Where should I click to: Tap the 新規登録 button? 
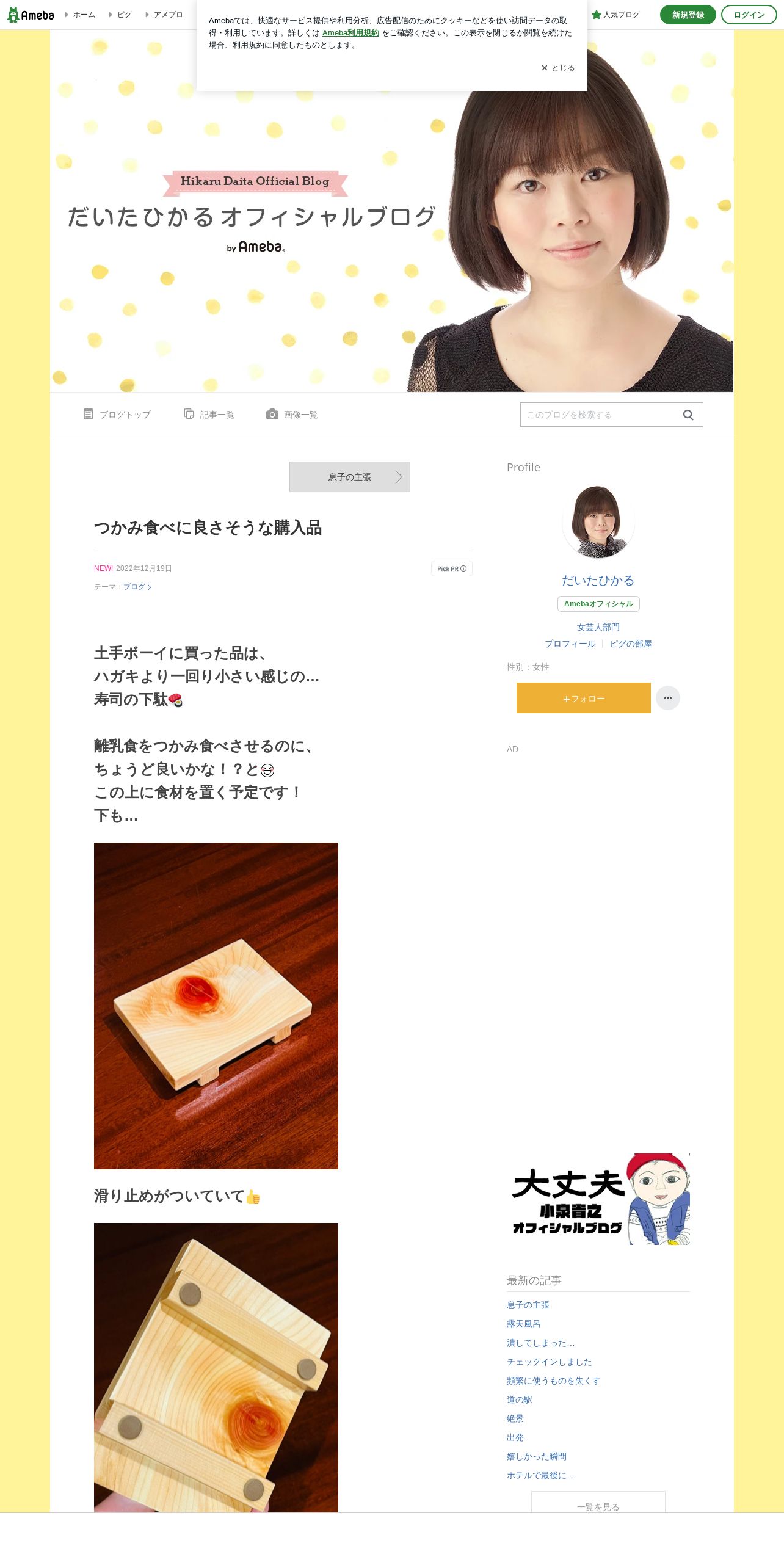[688, 15]
